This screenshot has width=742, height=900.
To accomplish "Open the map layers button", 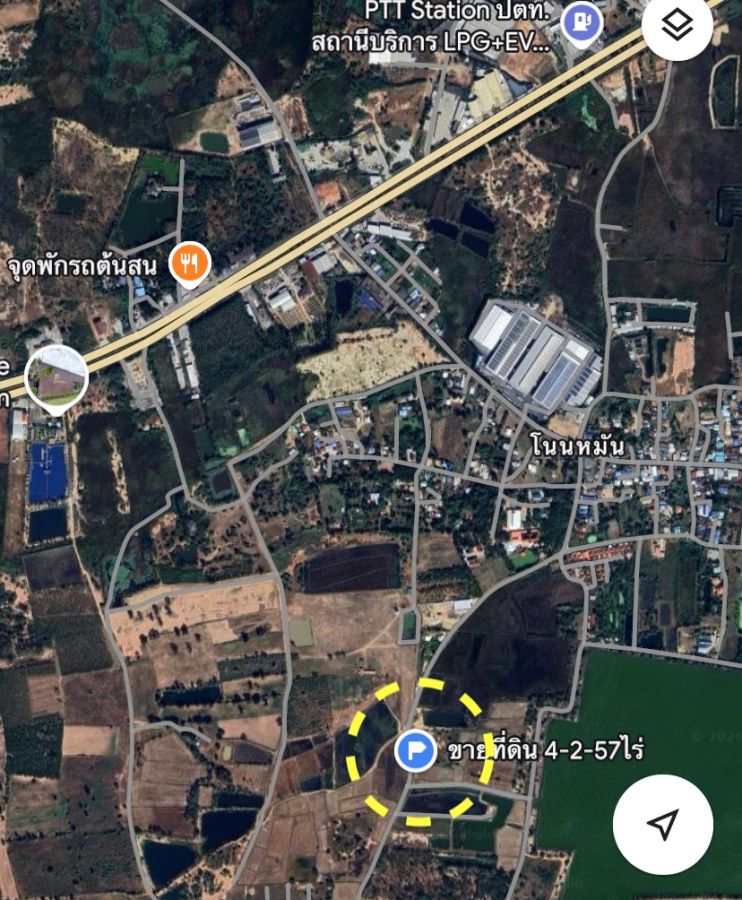I will [x=677, y=25].
